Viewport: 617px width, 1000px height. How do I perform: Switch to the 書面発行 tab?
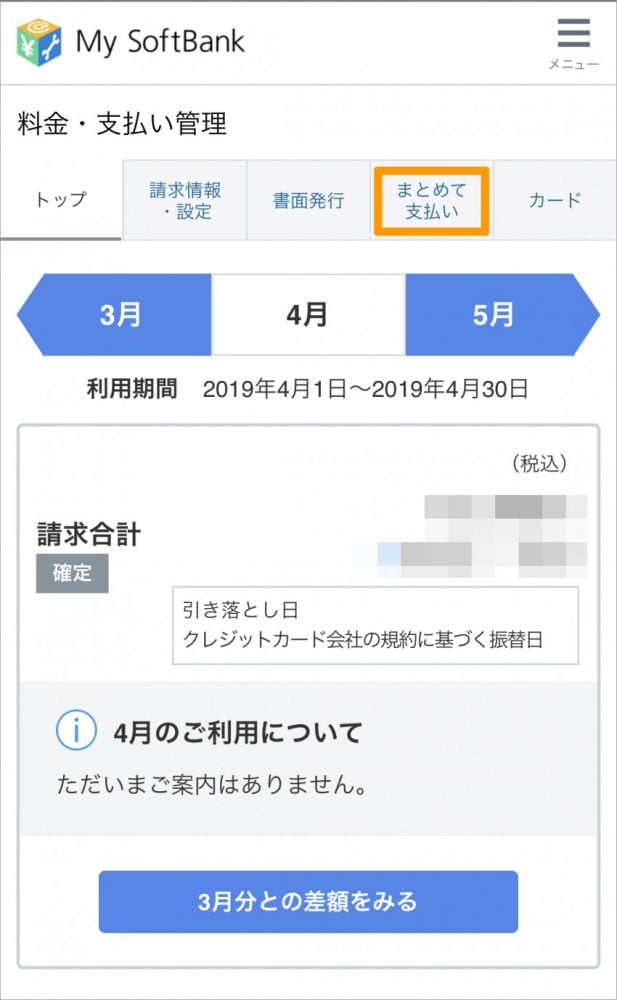[x=308, y=200]
